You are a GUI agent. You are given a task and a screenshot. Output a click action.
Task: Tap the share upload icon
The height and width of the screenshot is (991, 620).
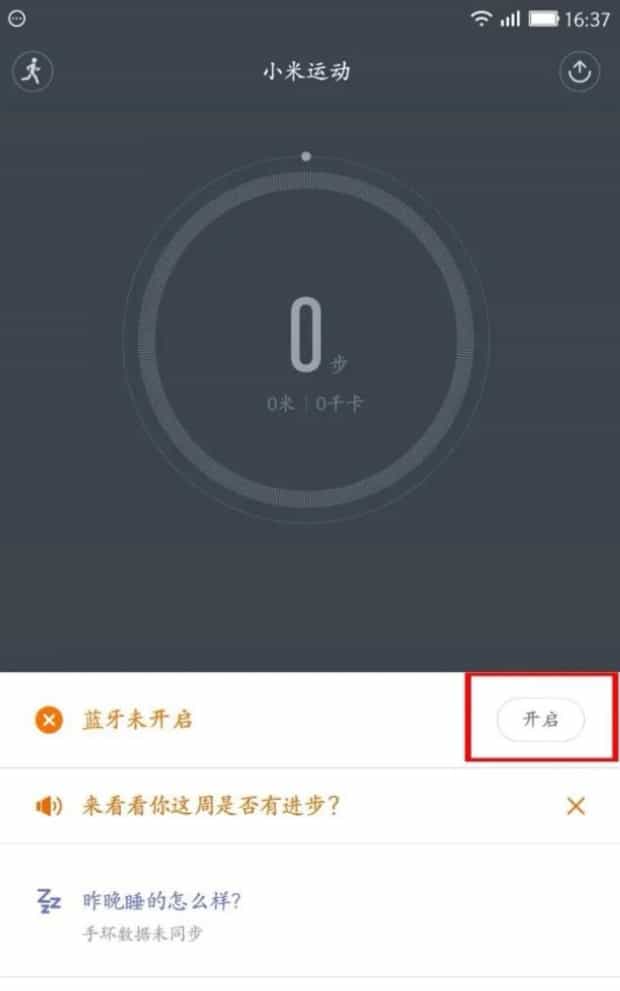point(579,72)
